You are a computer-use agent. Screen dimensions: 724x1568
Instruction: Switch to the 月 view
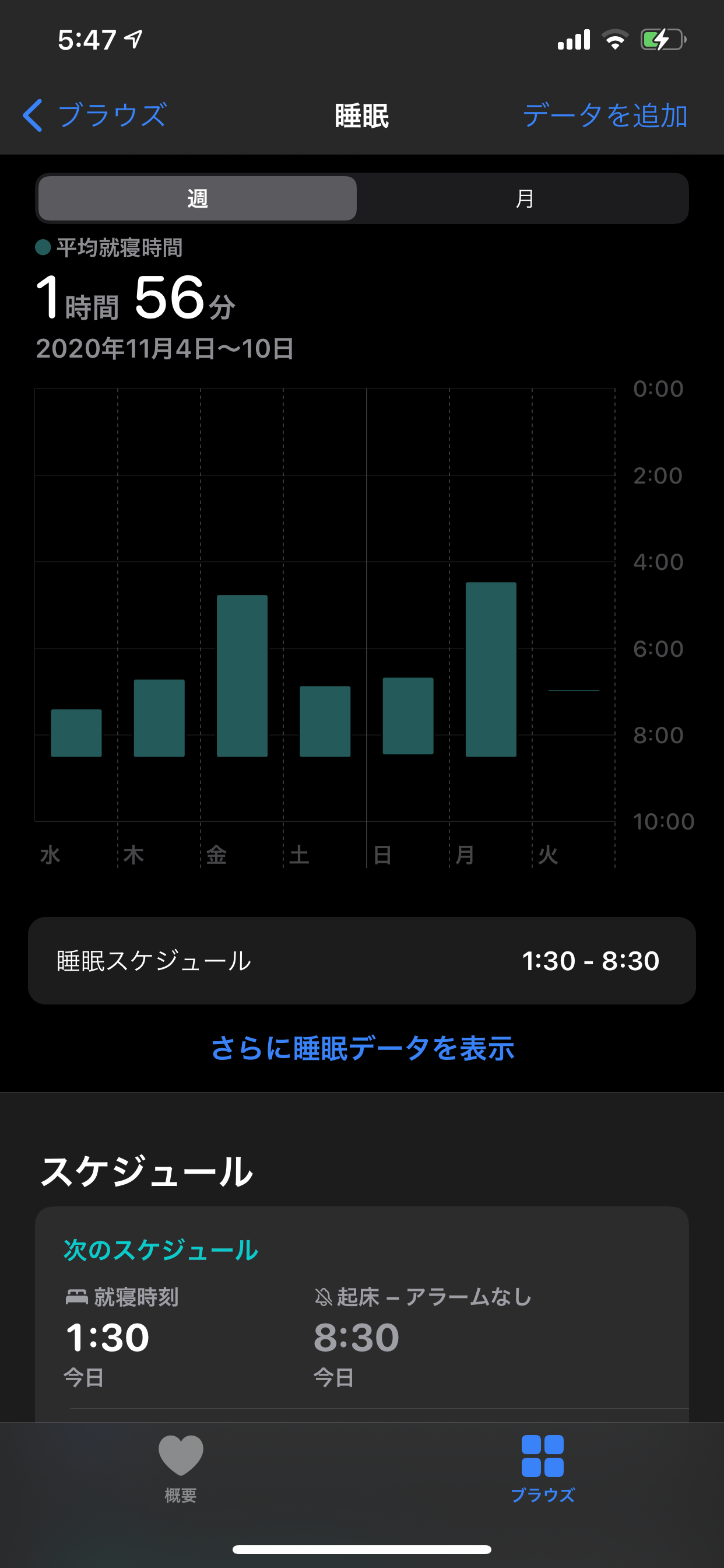pyautogui.click(x=523, y=198)
